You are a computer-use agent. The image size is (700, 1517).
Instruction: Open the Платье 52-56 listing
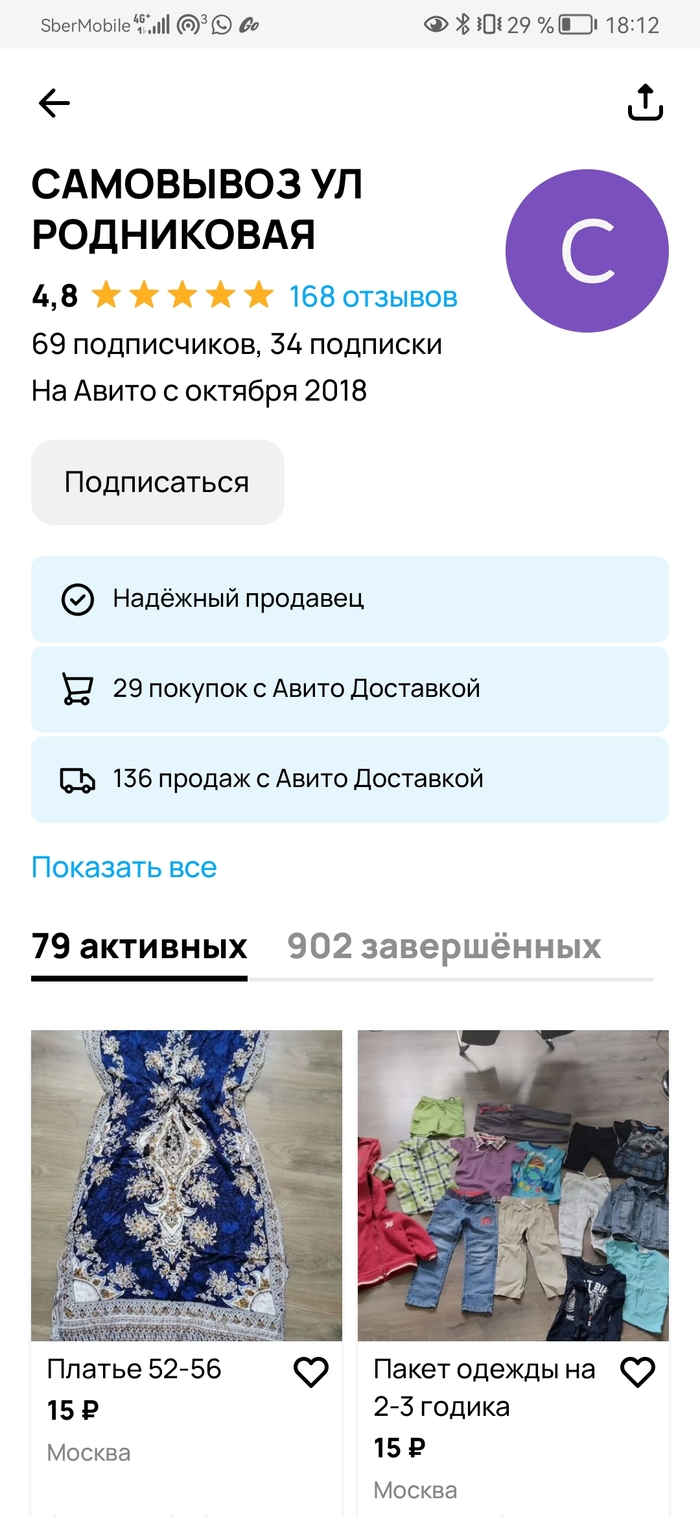[x=186, y=1185]
